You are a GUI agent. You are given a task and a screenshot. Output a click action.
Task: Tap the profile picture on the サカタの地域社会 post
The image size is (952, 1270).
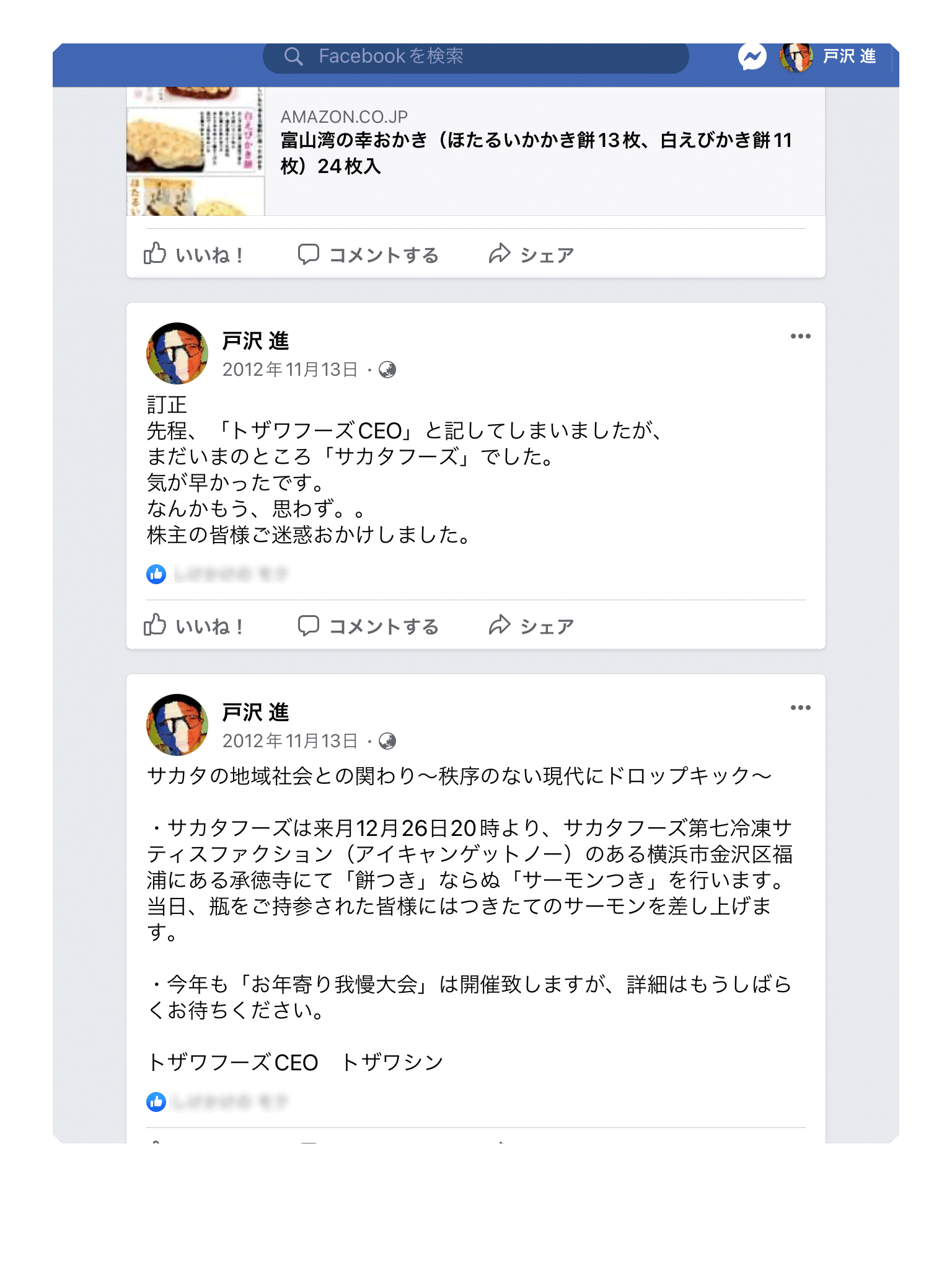(x=177, y=725)
